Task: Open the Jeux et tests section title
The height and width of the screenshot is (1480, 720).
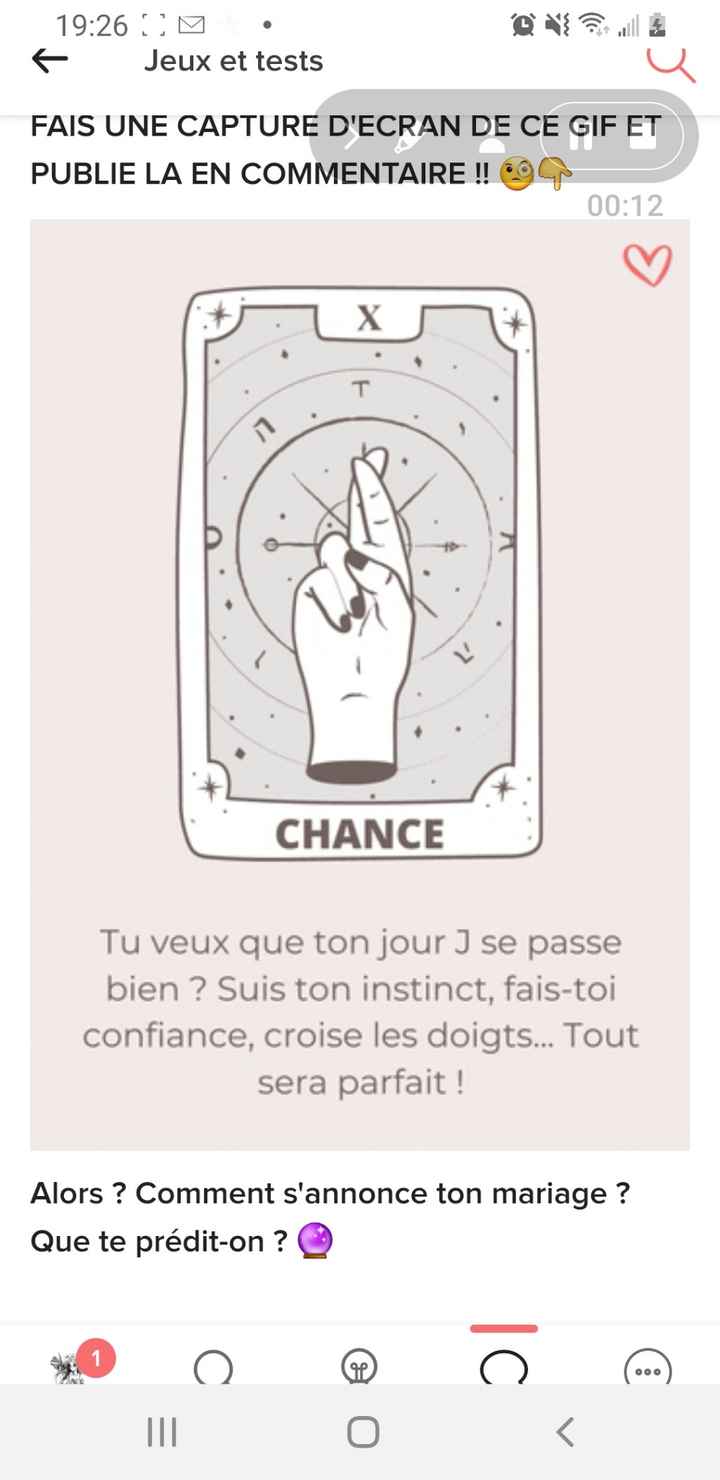Action: tap(232, 61)
